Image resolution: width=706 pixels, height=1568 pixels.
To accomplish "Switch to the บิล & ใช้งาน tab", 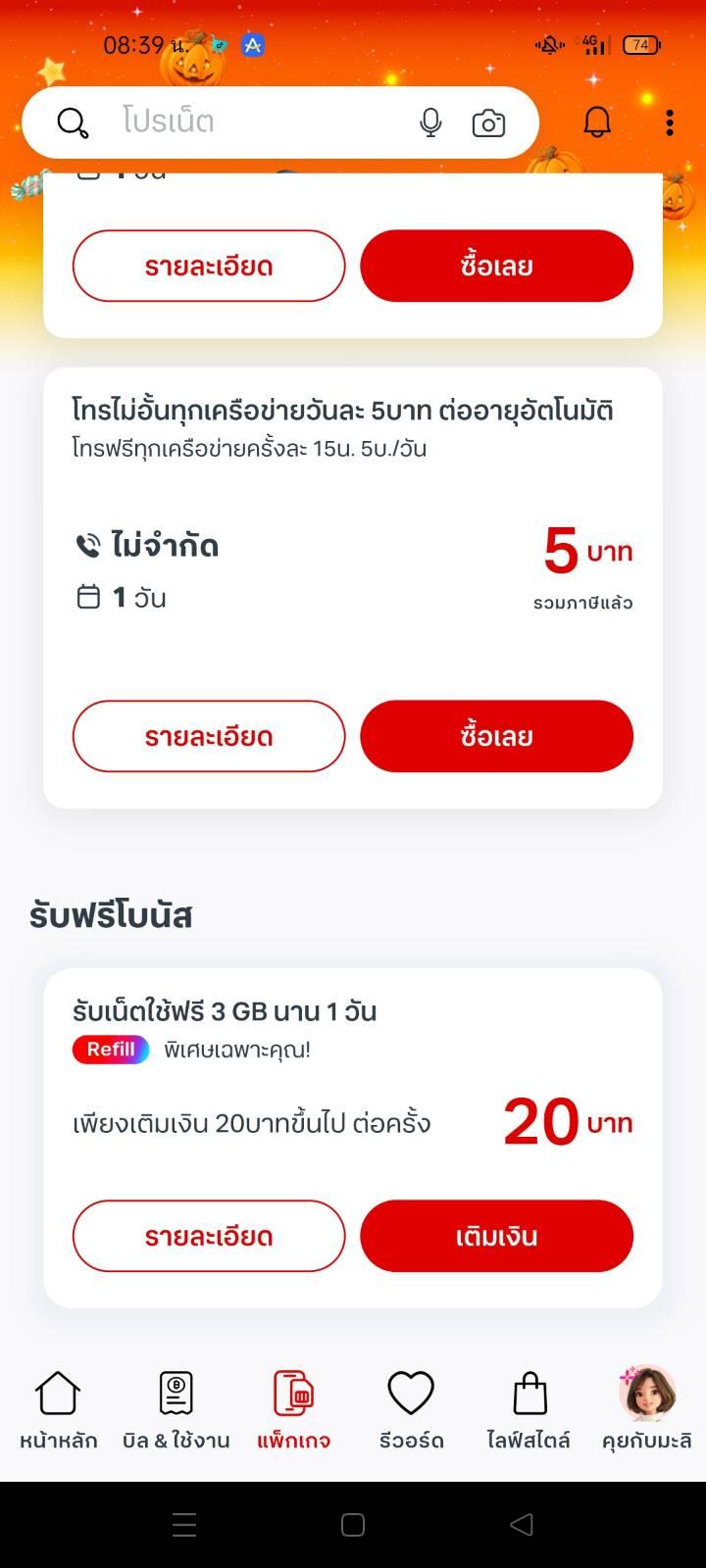I will (176, 1409).
